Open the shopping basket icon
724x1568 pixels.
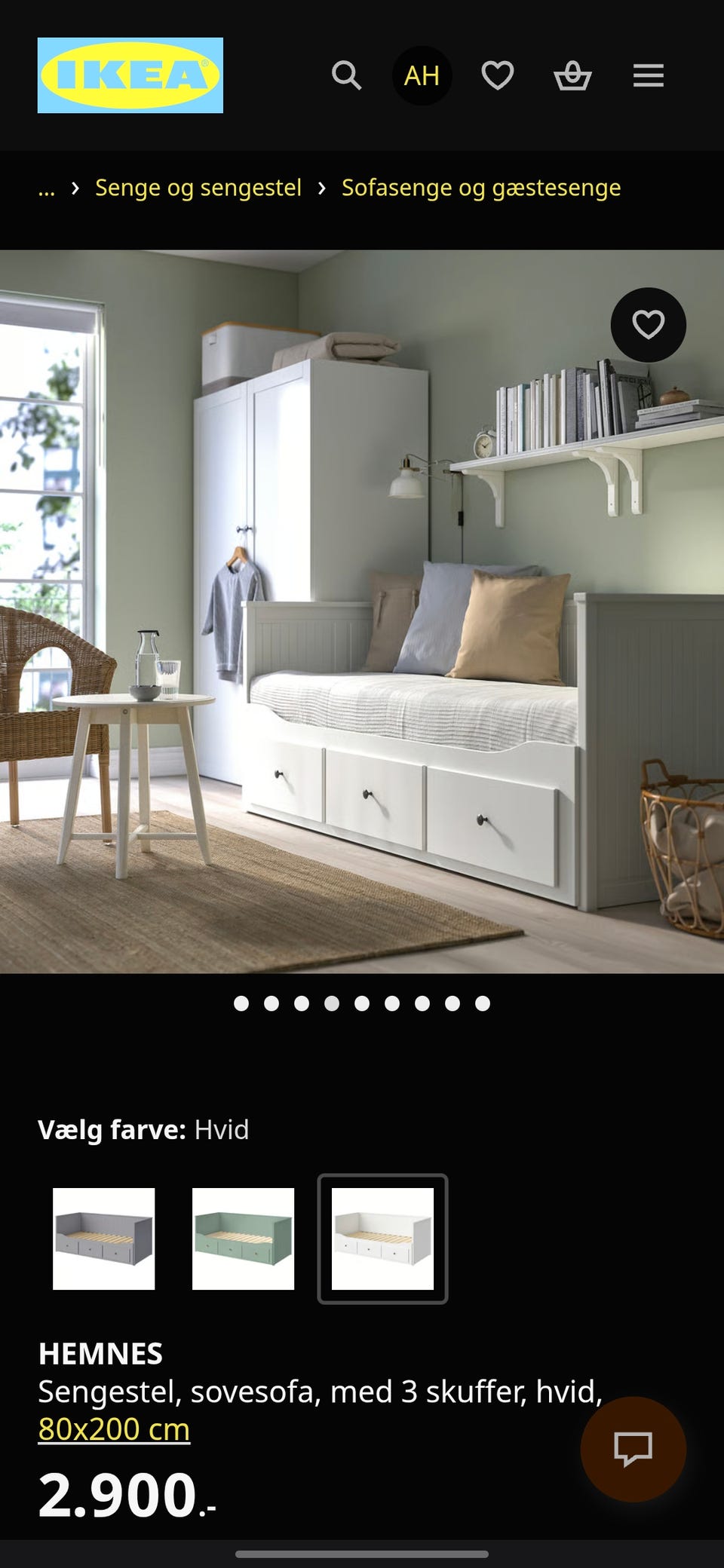pos(573,75)
